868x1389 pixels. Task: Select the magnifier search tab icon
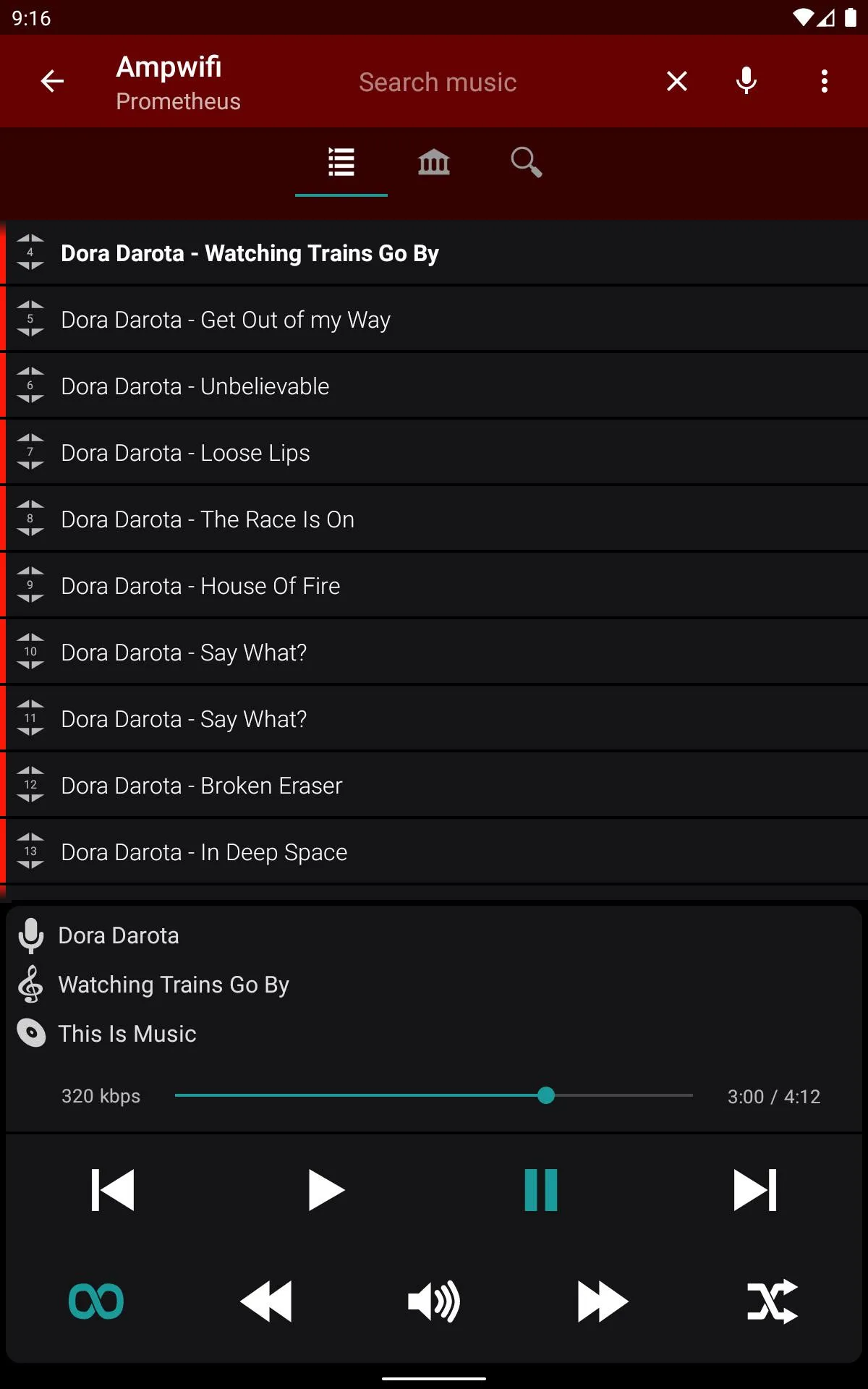[x=526, y=162]
